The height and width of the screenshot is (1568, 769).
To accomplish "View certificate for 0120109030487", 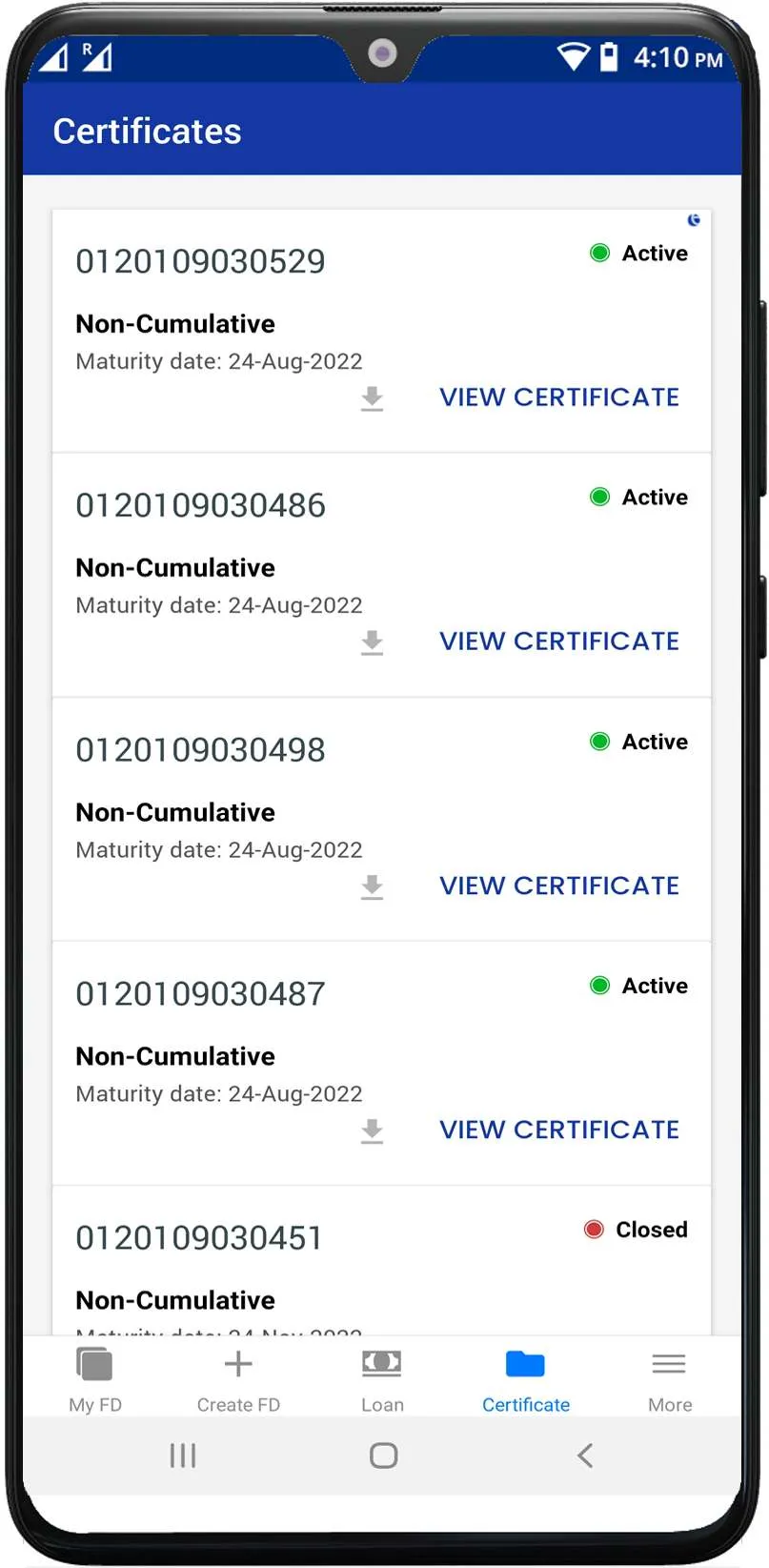I will [x=558, y=1130].
